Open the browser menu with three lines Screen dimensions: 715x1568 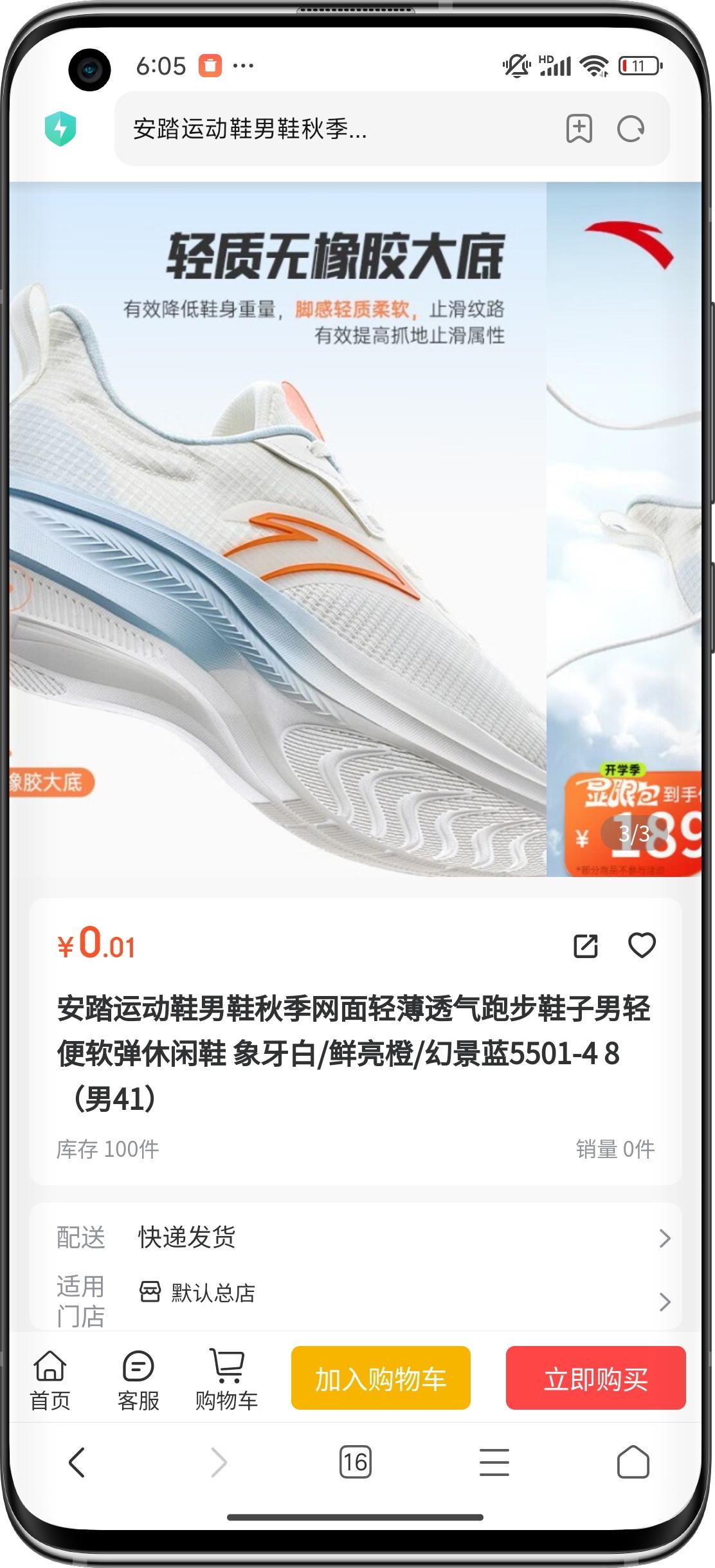494,1462
